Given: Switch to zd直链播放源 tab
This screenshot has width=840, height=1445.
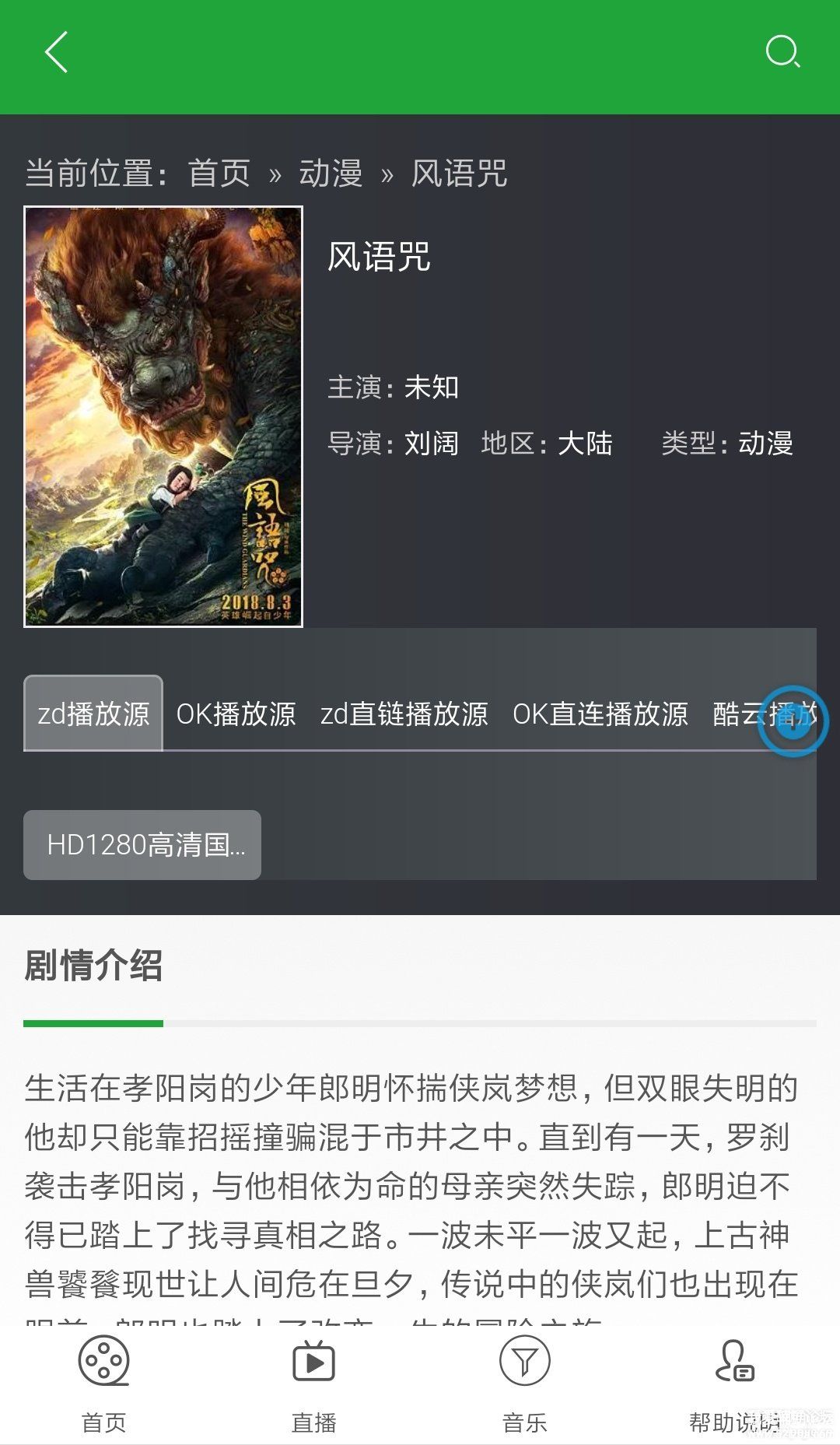Looking at the screenshot, I should [x=404, y=714].
